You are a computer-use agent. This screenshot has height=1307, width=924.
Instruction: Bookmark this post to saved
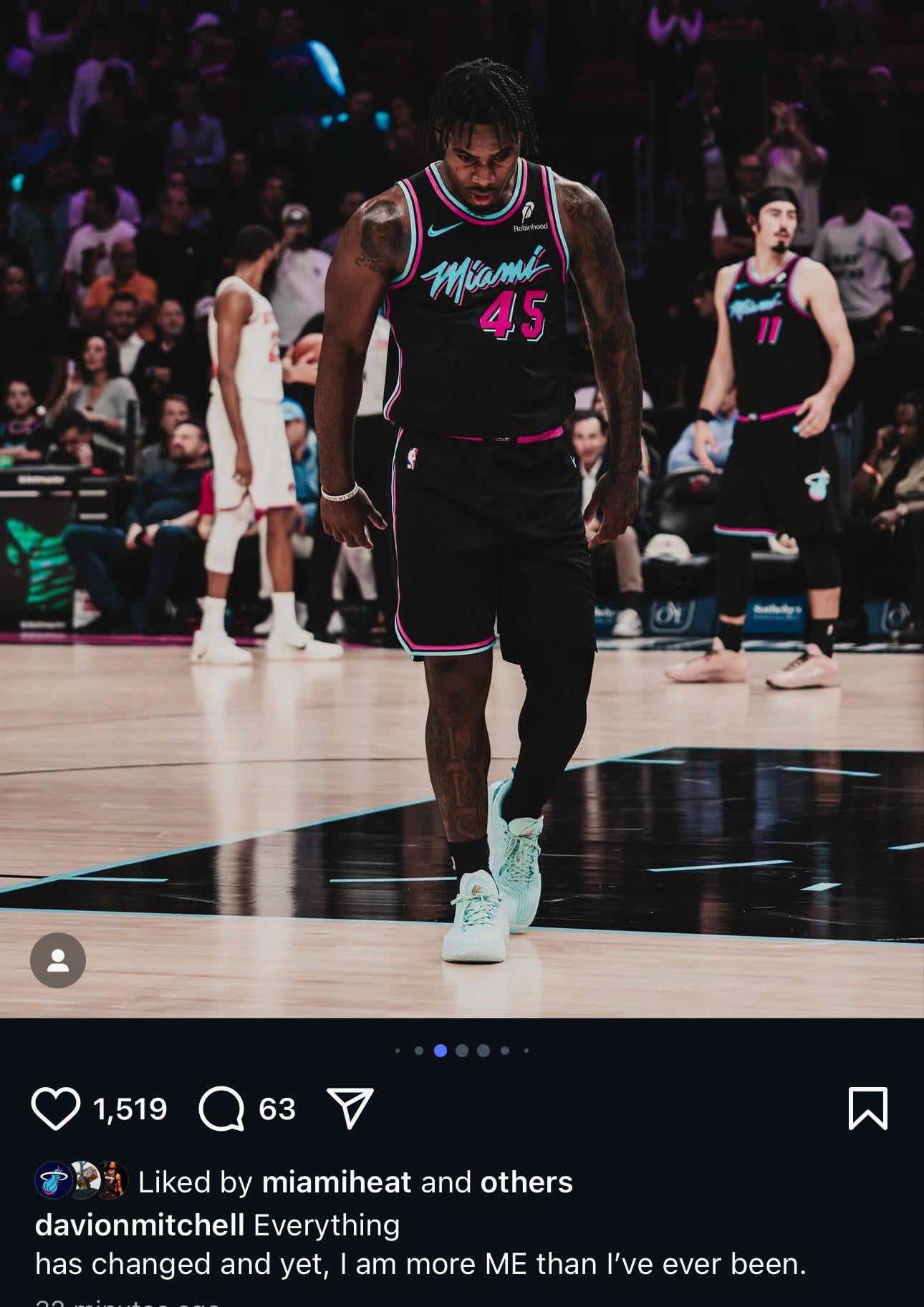pyautogui.click(x=868, y=1109)
